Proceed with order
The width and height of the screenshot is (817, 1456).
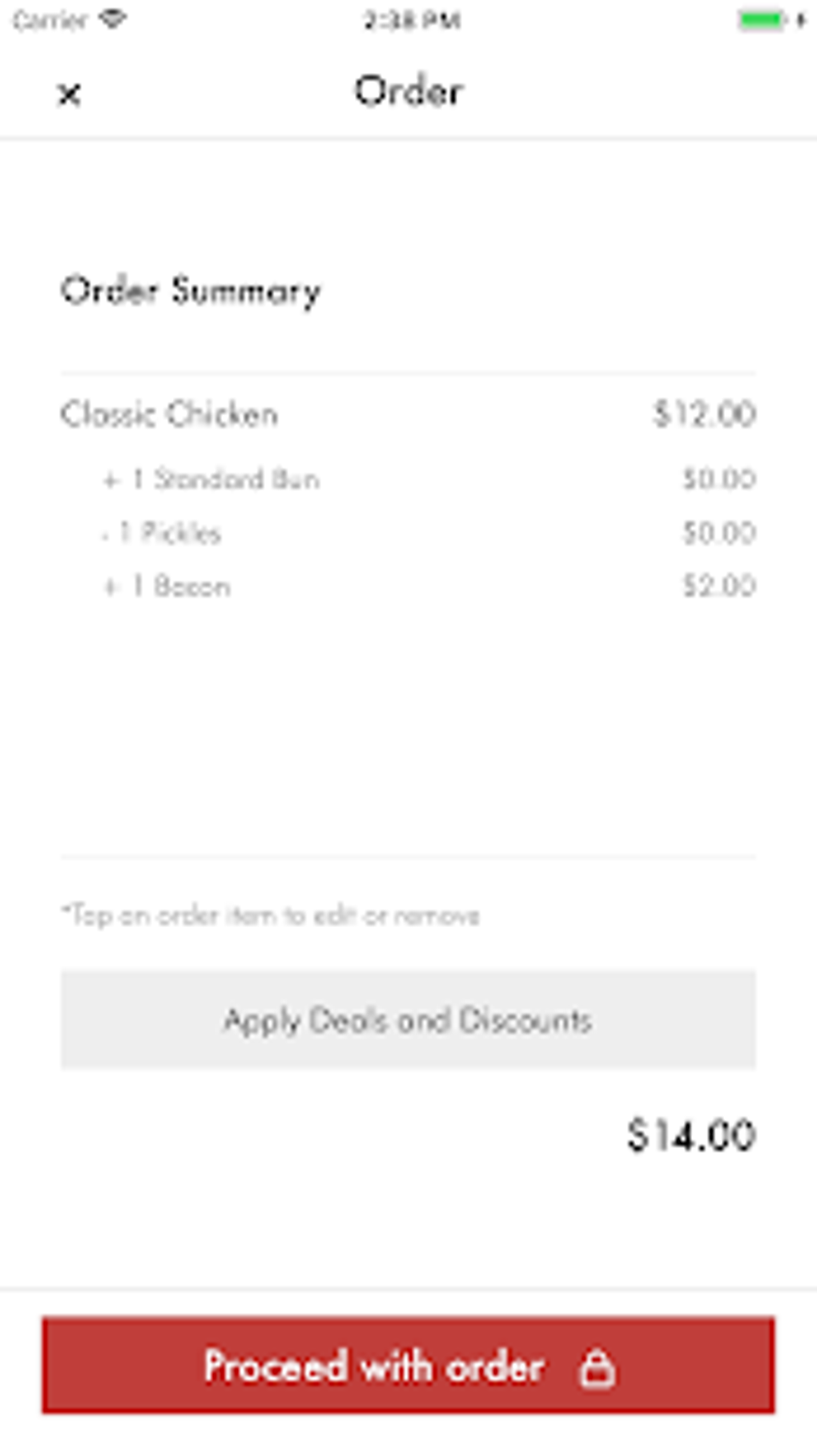(x=408, y=1366)
